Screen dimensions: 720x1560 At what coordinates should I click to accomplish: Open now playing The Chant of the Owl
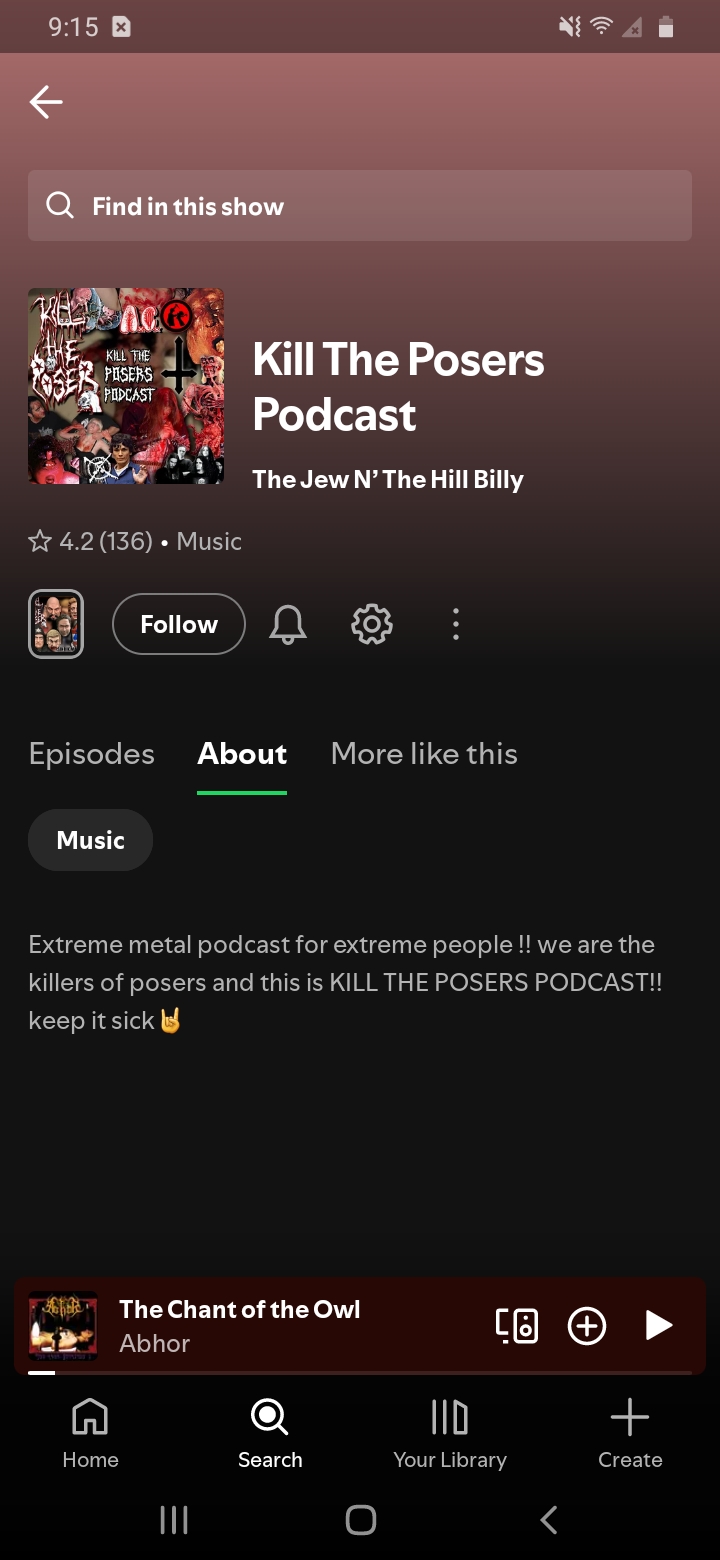click(x=240, y=1325)
